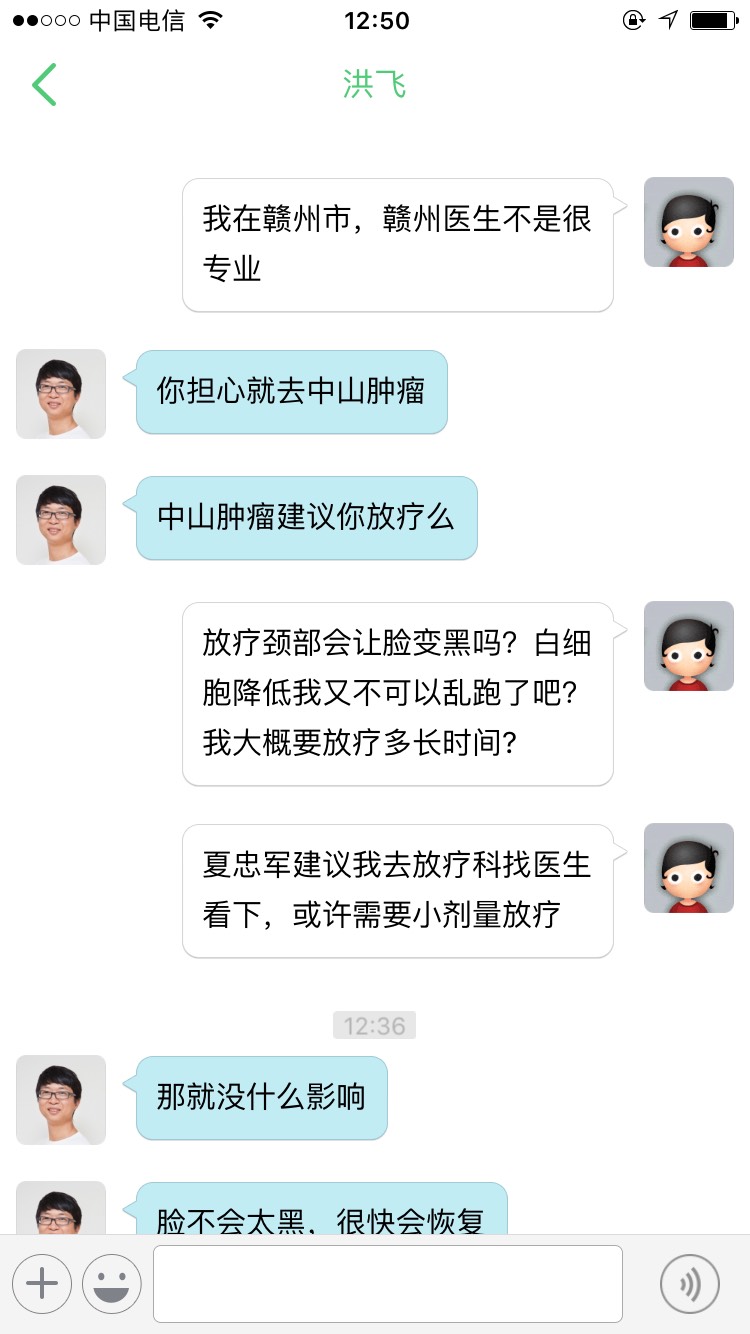Open doctor's avatar beside 你担心就去中山肿瘤
The height and width of the screenshot is (1334, 750).
pos(61,394)
